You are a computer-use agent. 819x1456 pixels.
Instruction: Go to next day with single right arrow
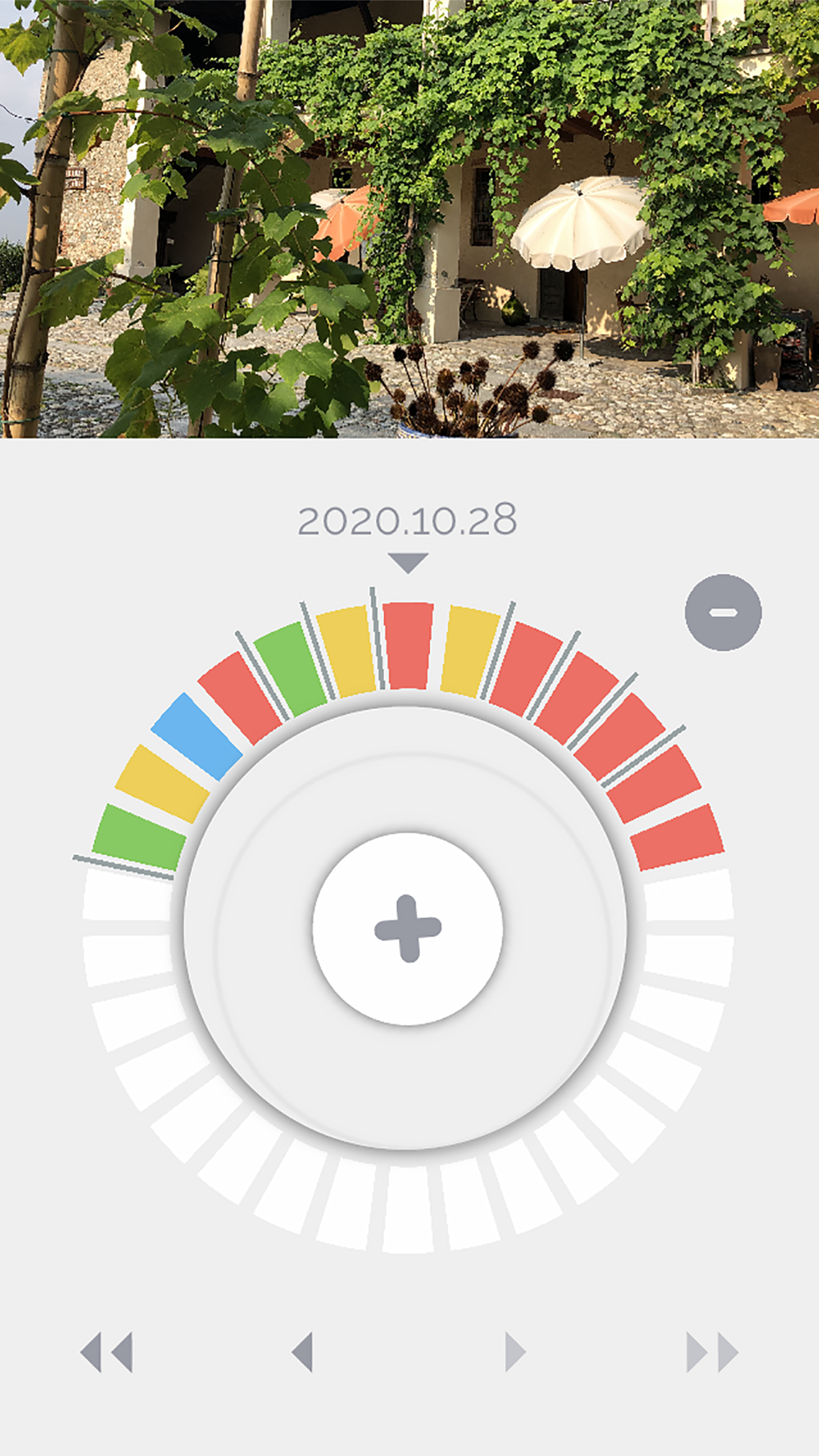click(515, 1351)
